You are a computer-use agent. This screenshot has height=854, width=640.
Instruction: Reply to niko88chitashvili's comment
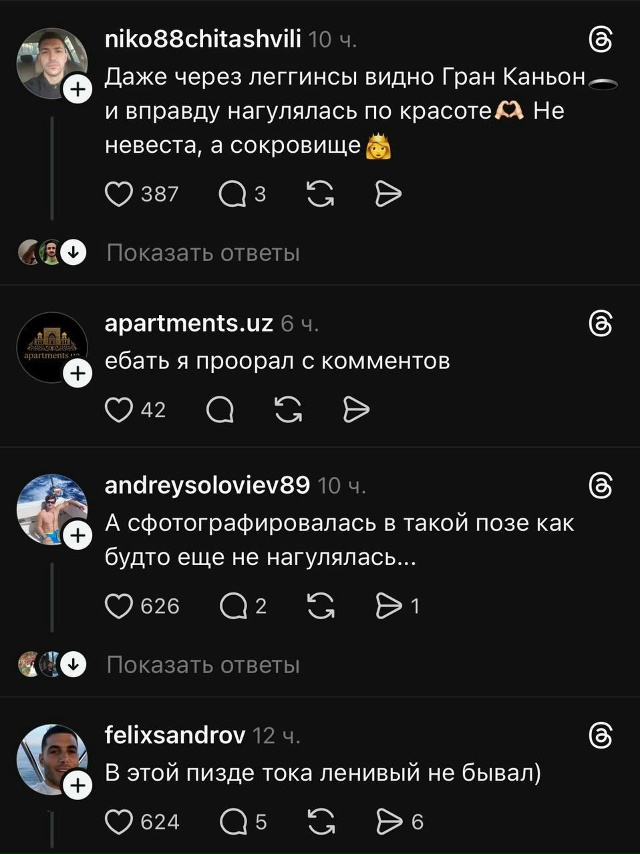tap(232, 194)
